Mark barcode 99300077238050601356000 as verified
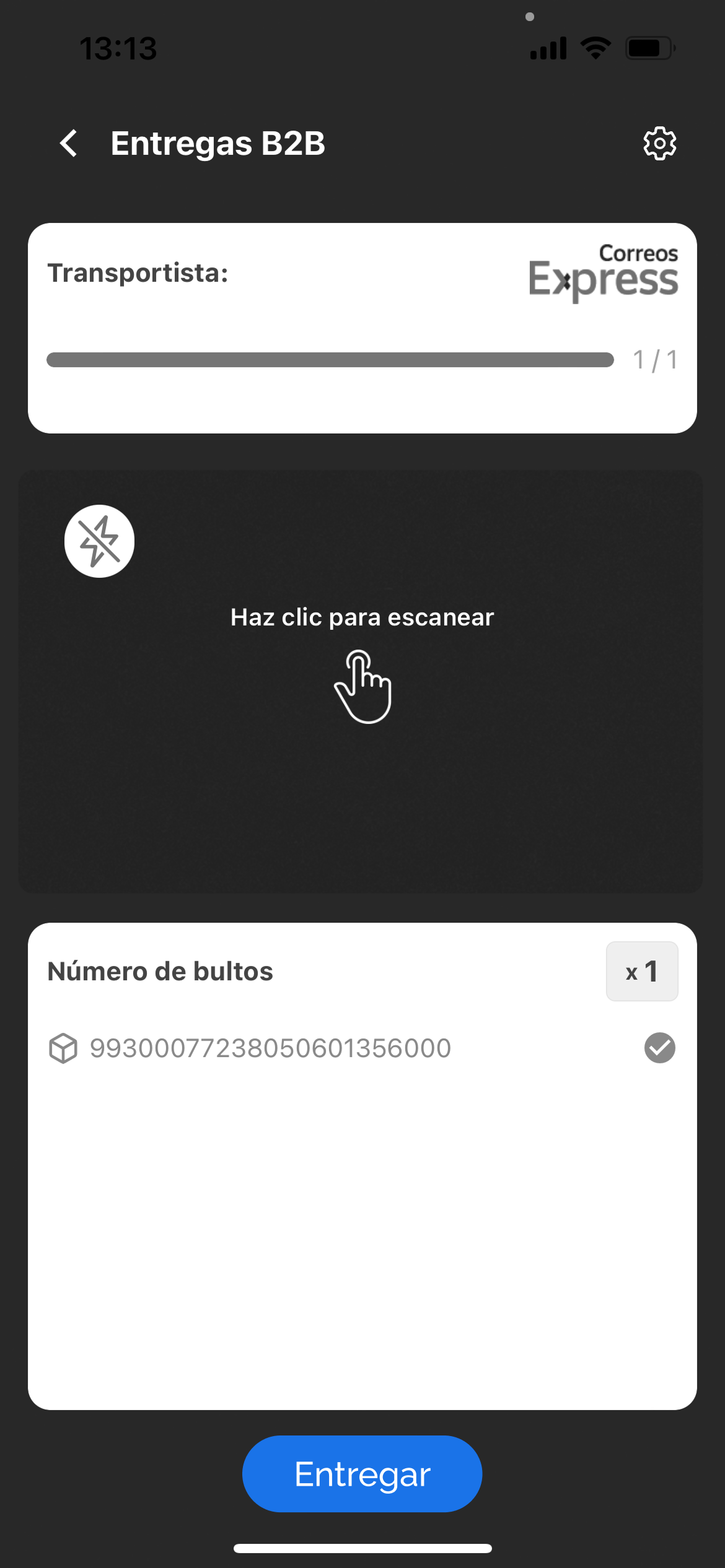 pos(659,1048)
